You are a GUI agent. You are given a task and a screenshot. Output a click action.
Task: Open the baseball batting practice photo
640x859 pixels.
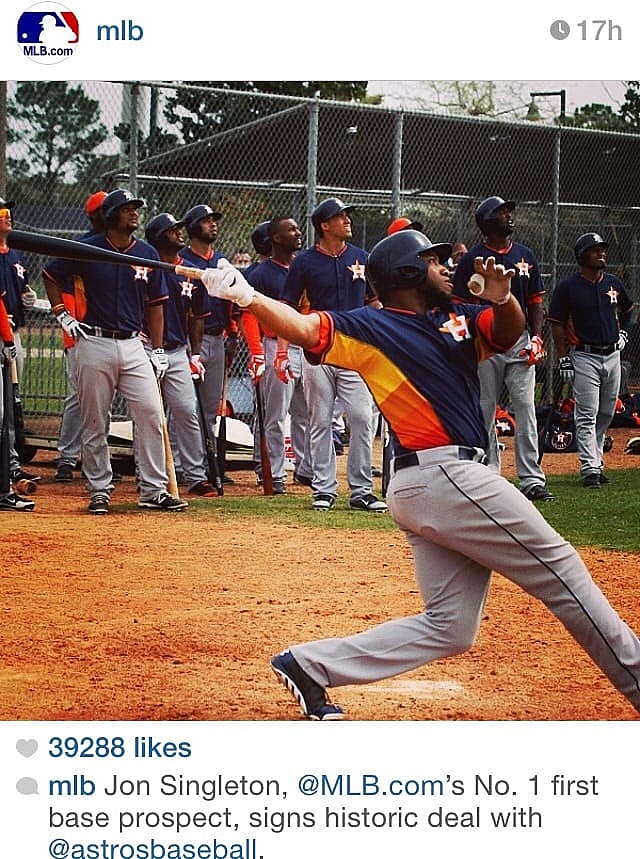(320, 400)
